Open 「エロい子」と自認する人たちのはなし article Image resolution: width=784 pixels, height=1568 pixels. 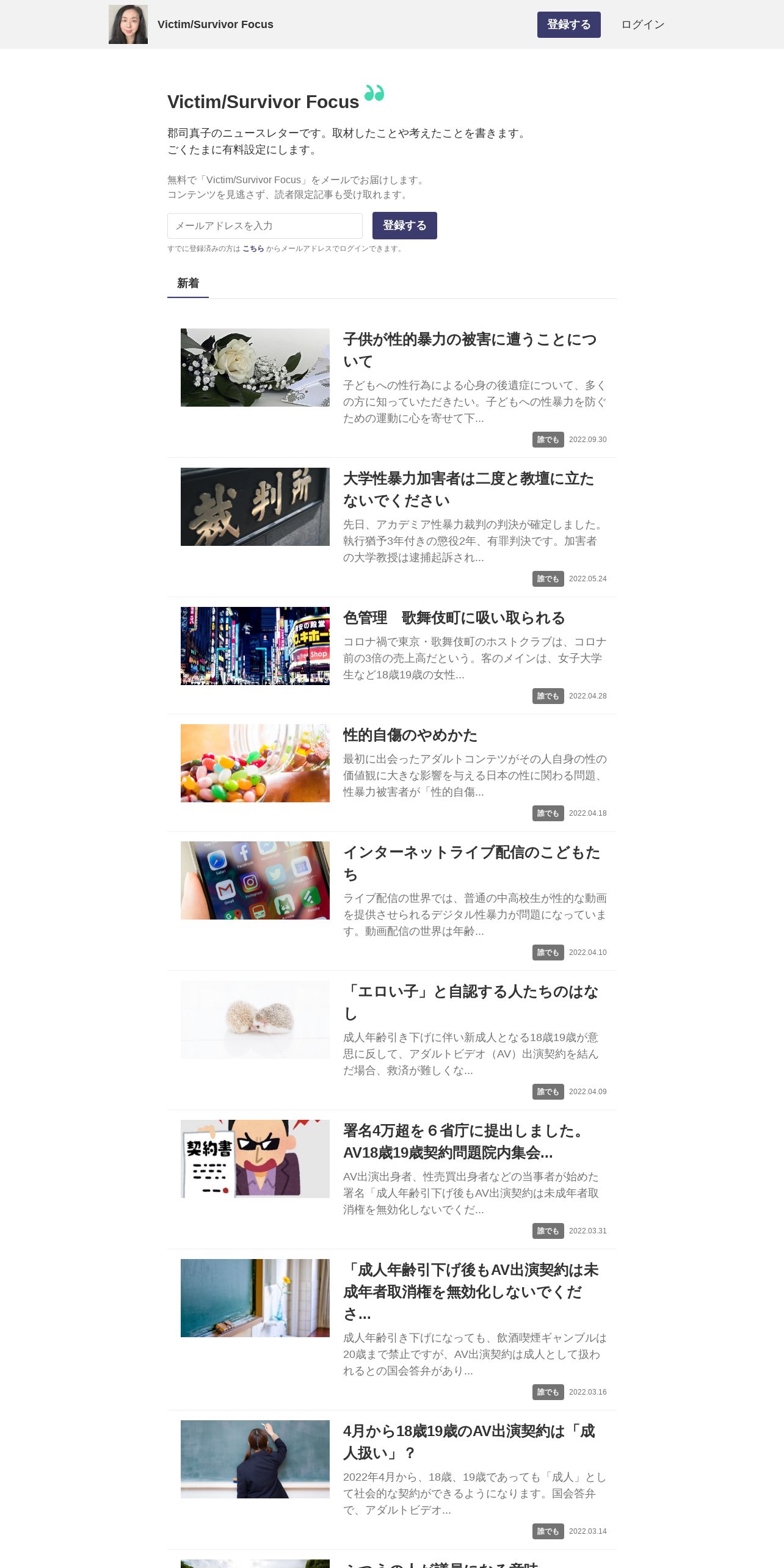click(x=470, y=1002)
